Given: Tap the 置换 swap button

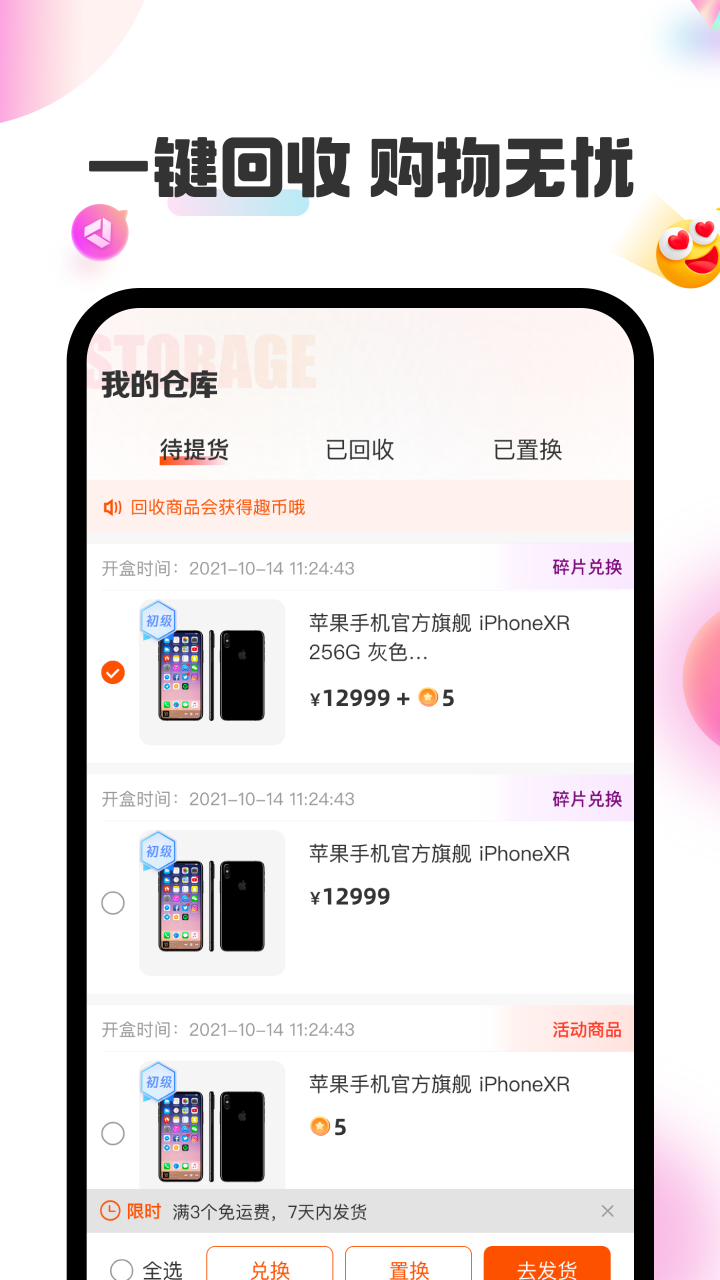Looking at the screenshot, I should pyautogui.click(x=407, y=1269).
